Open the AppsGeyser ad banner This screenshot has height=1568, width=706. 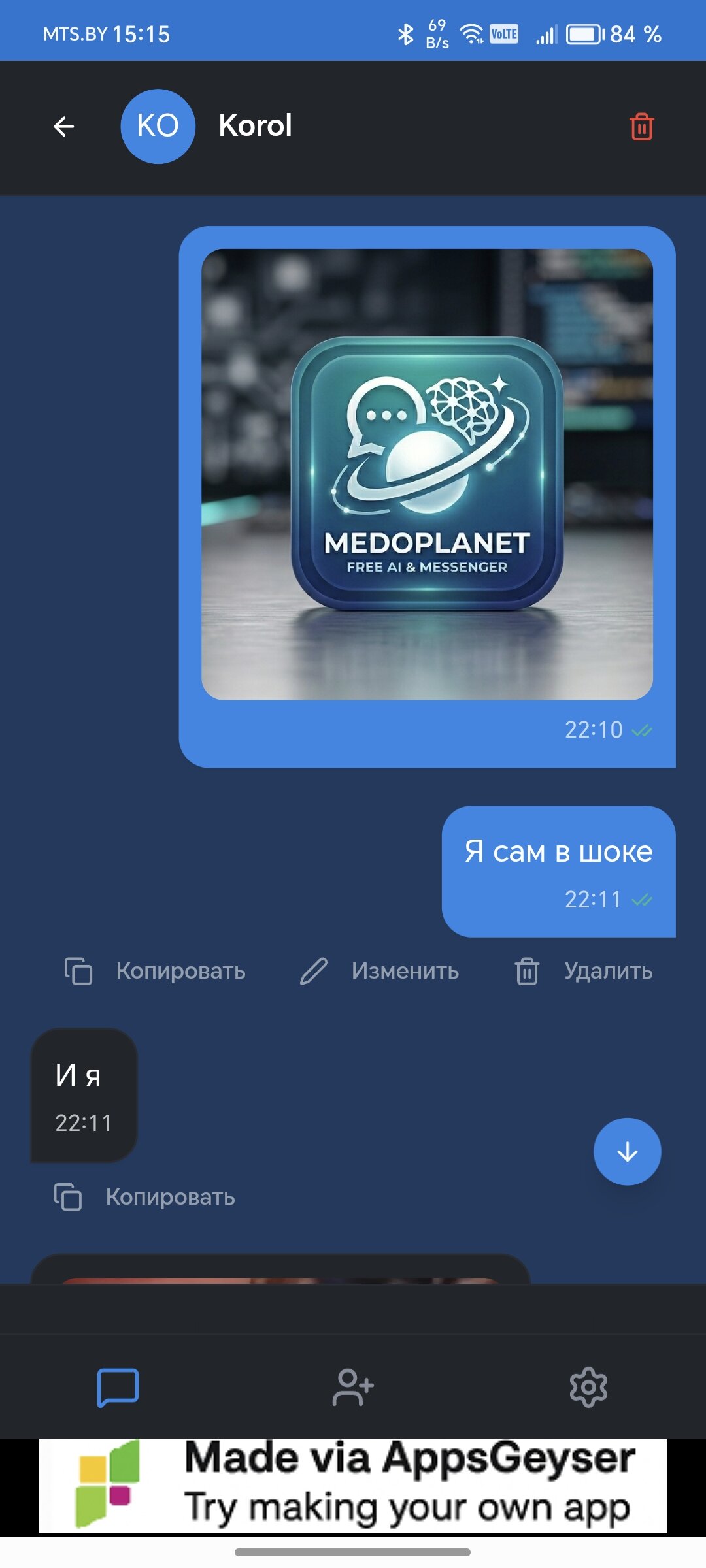[353, 1486]
